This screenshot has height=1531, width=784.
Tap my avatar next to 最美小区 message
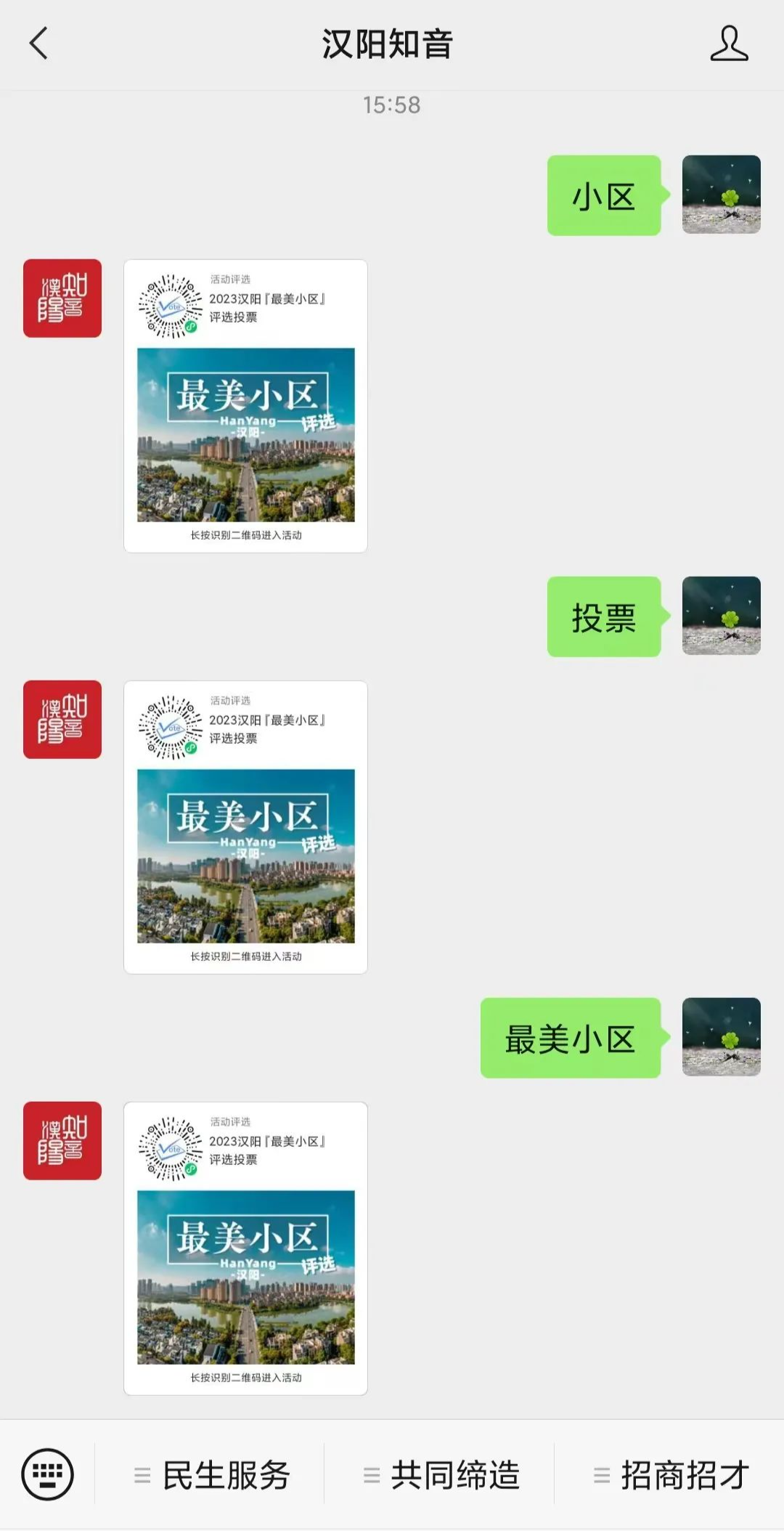[x=721, y=1036]
